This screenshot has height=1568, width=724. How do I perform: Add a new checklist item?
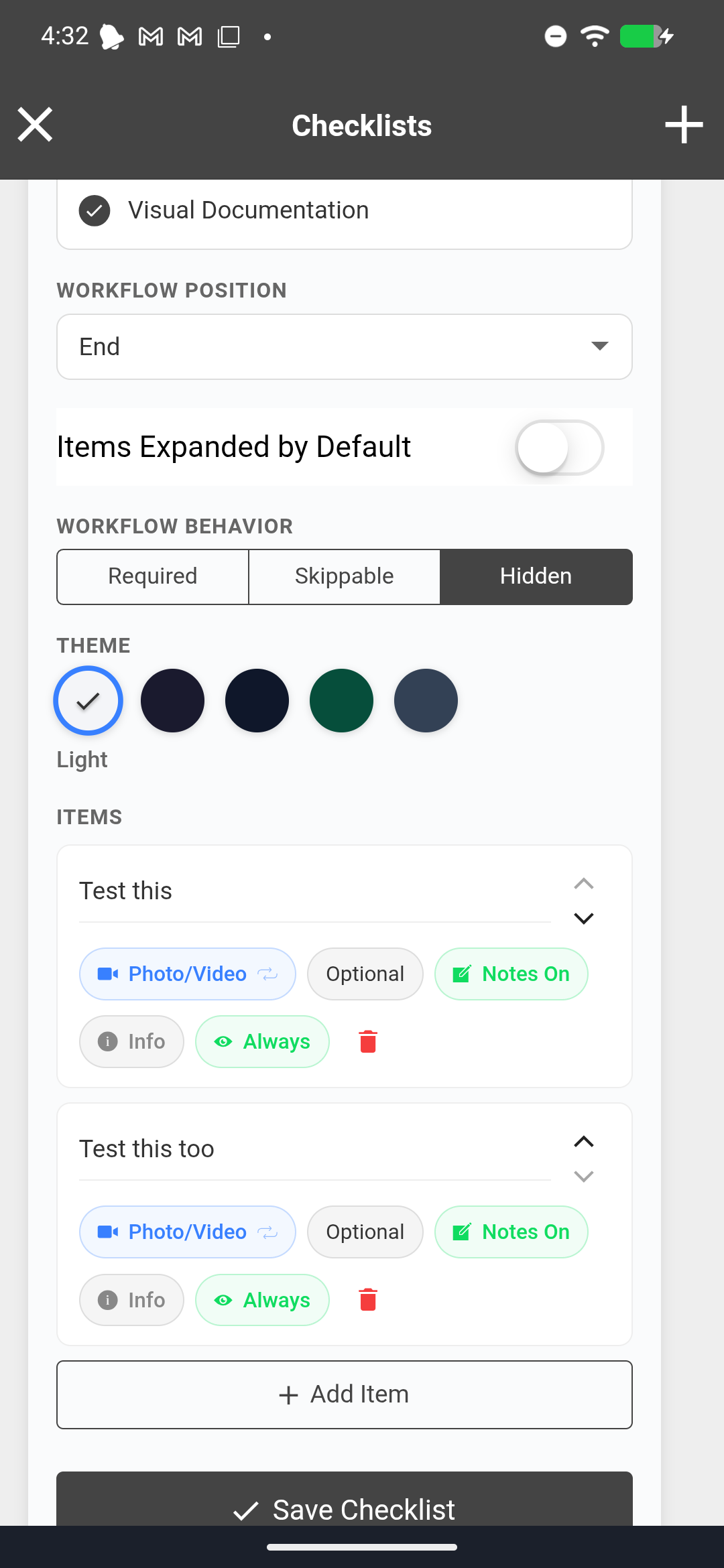point(345,1394)
